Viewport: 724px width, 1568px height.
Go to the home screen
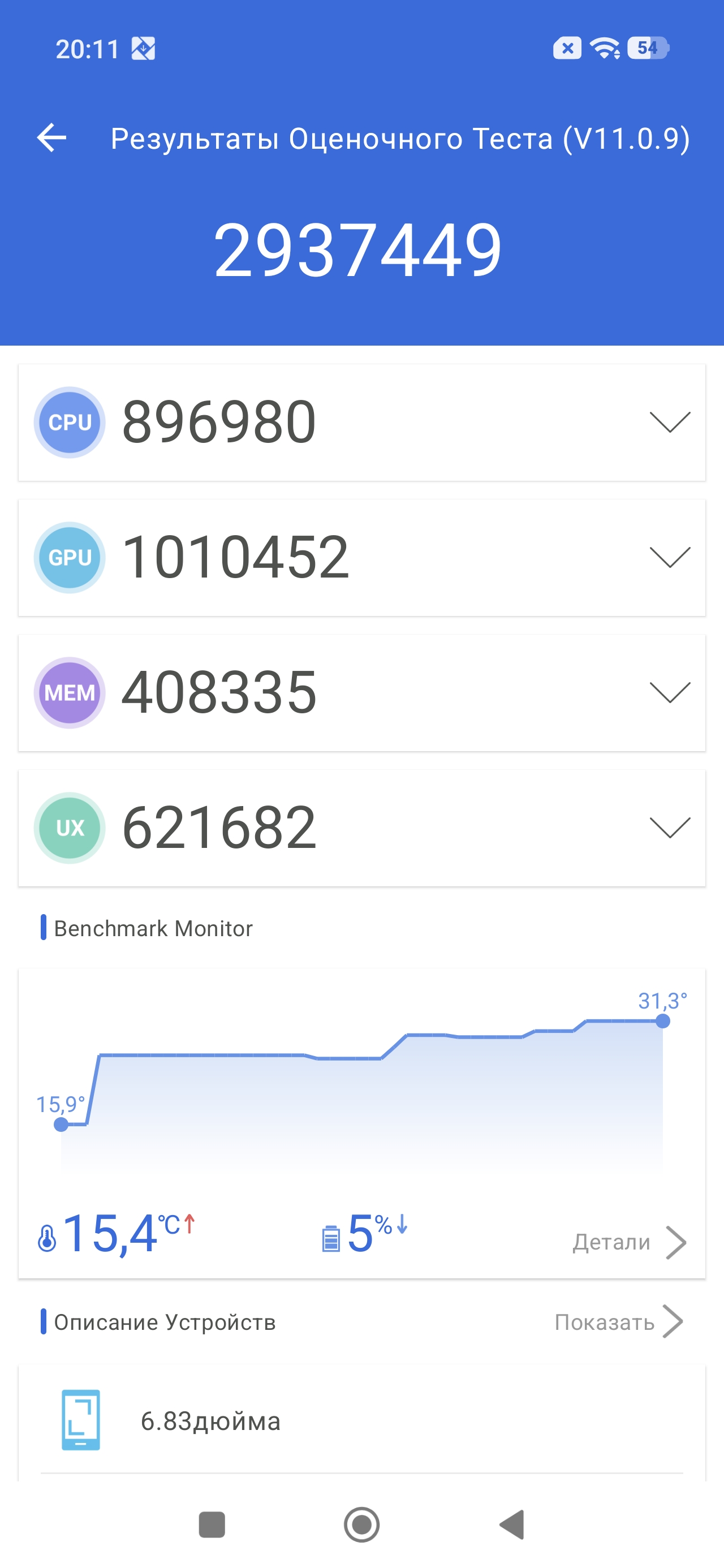(361, 1525)
